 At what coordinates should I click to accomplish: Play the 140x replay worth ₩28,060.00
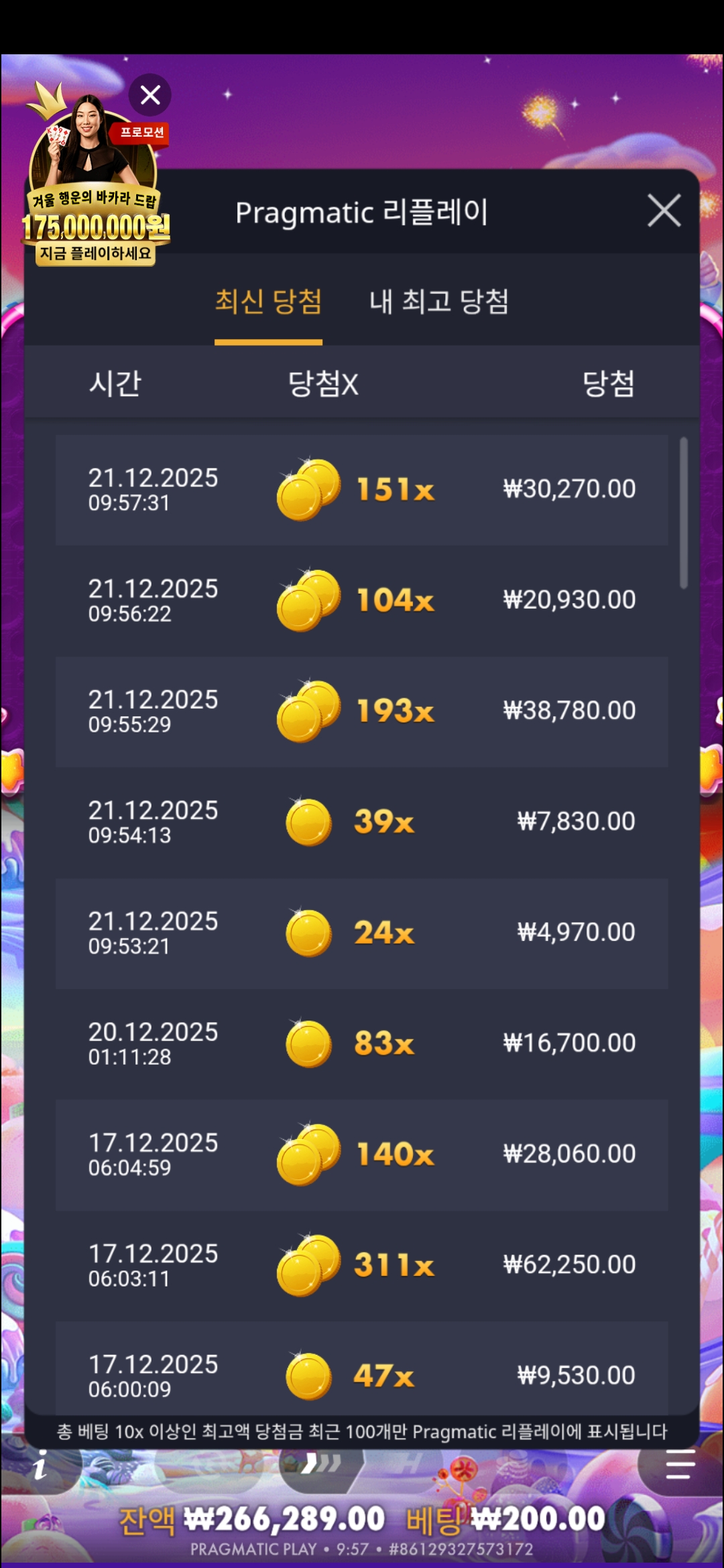point(362,1155)
